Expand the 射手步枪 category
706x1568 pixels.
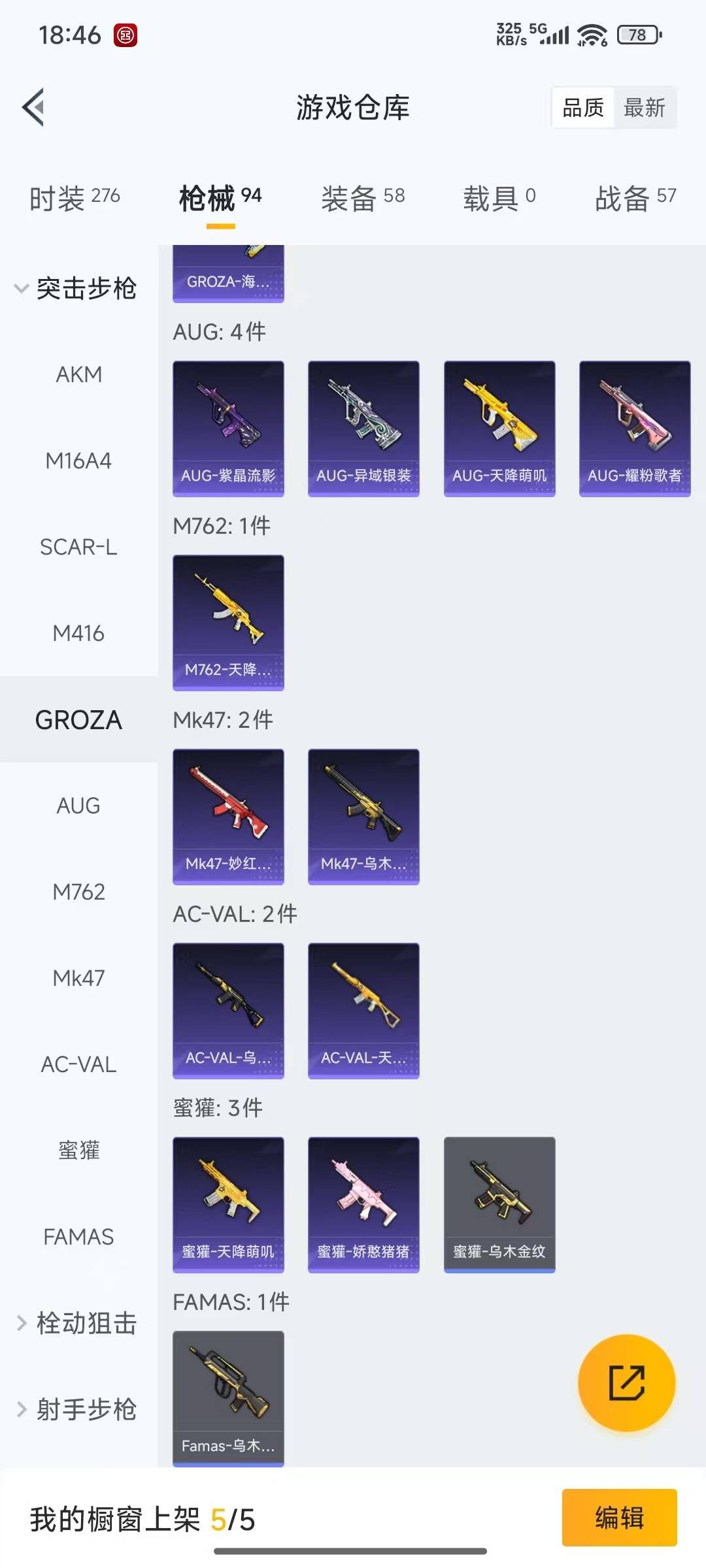[x=77, y=1409]
